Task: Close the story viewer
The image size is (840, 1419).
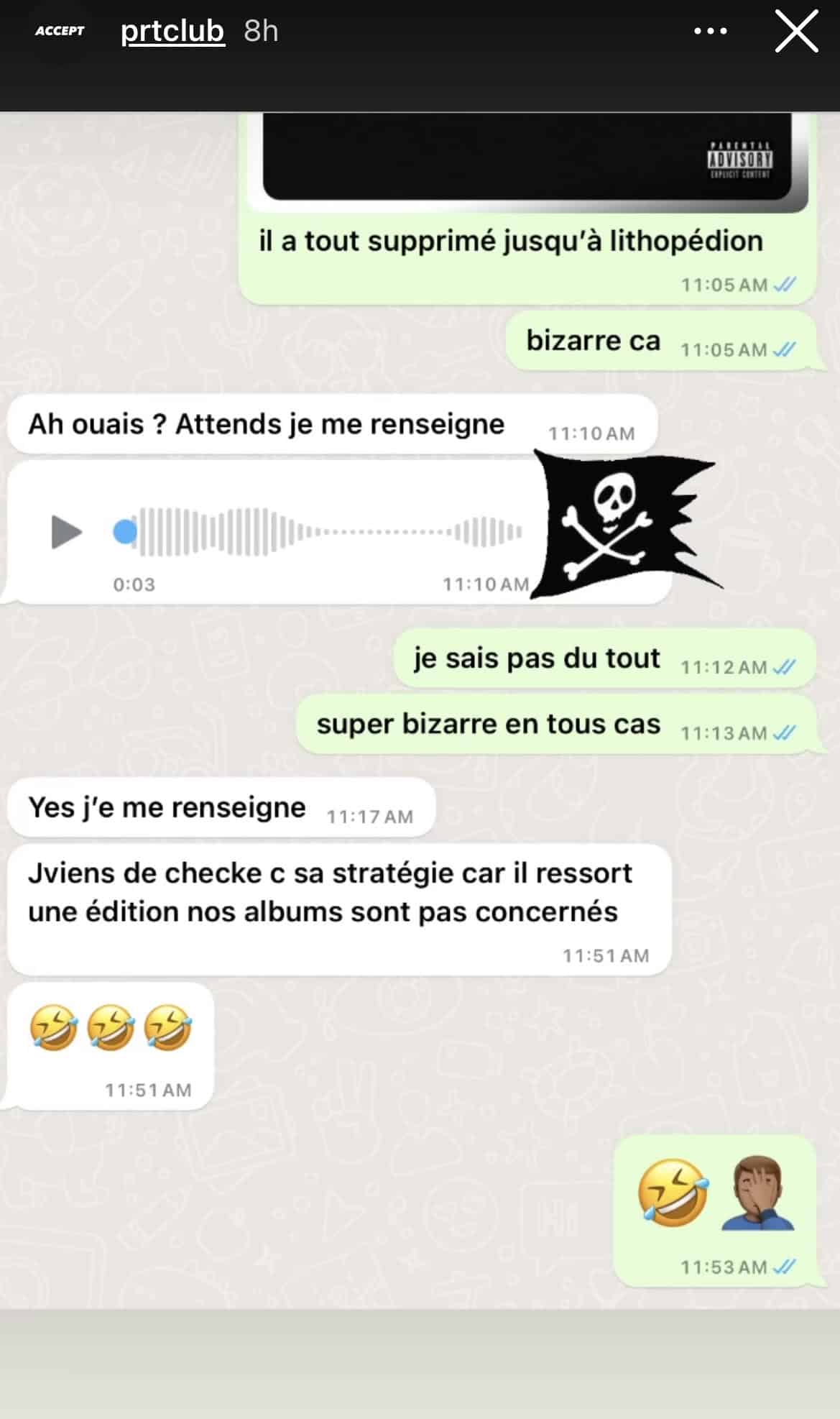Action: (x=796, y=31)
